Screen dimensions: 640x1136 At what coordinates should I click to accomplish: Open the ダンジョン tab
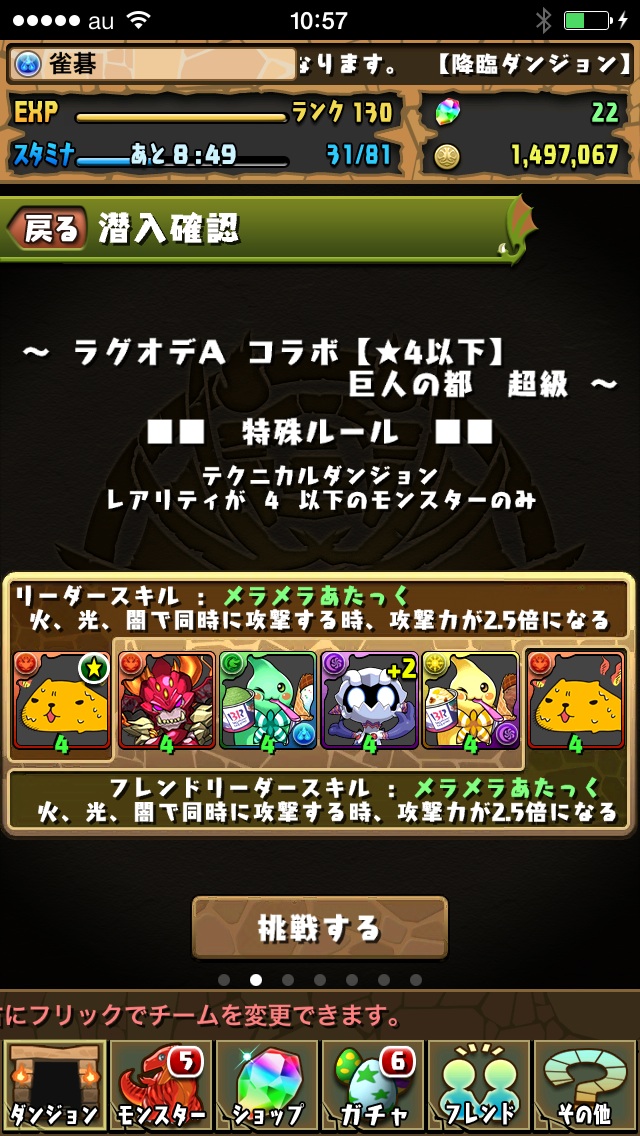55,1086
